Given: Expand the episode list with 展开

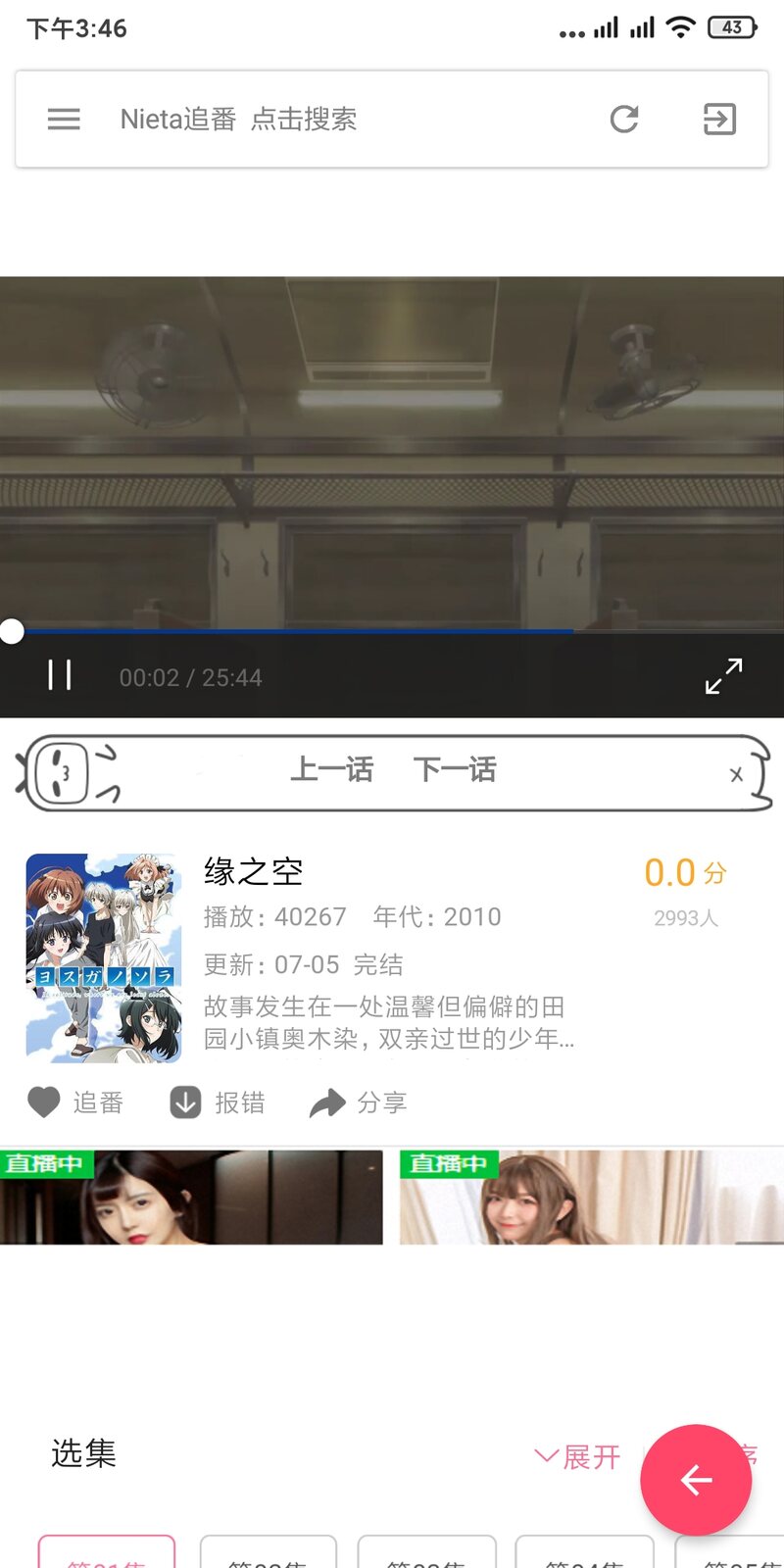Looking at the screenshot, I should point(578,1457).
